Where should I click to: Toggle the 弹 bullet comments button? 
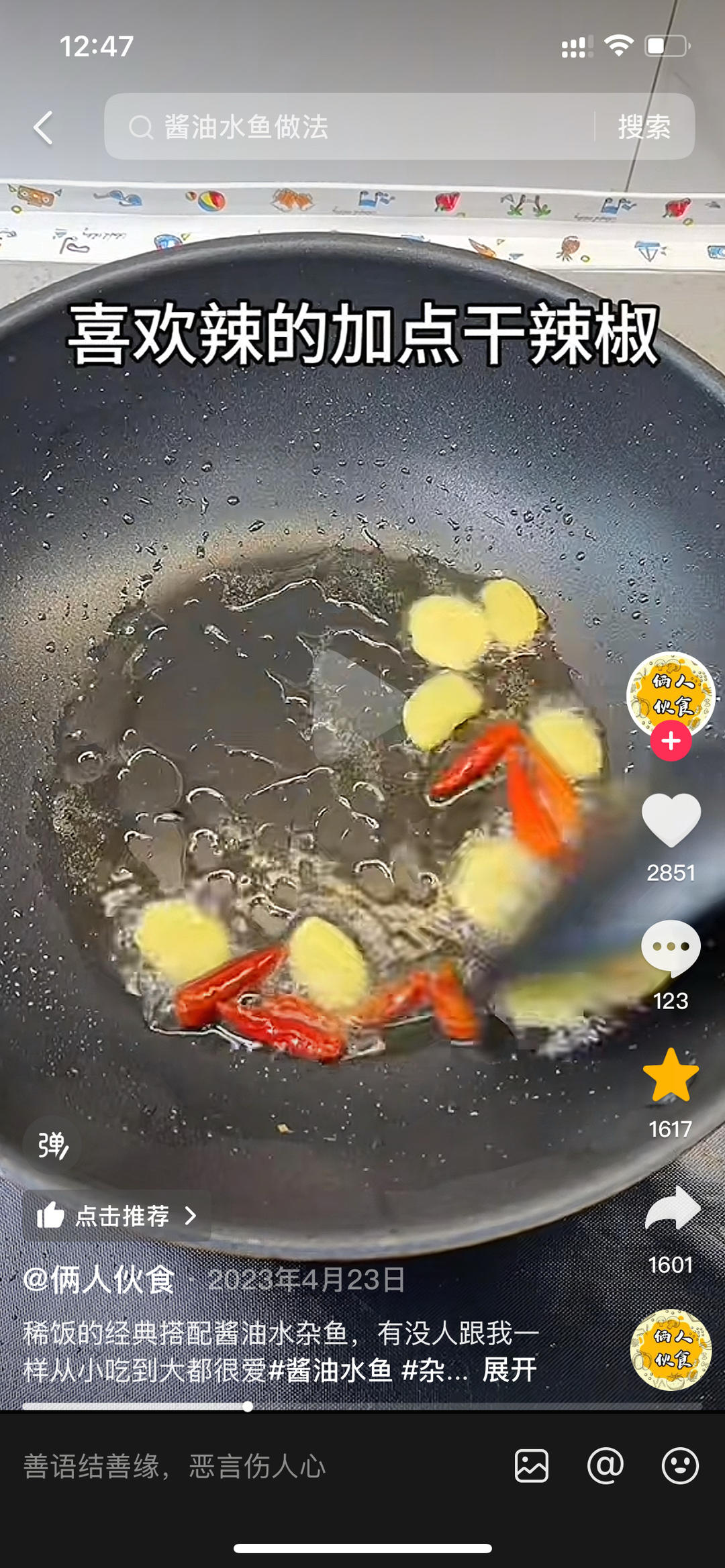[52, 1145]
